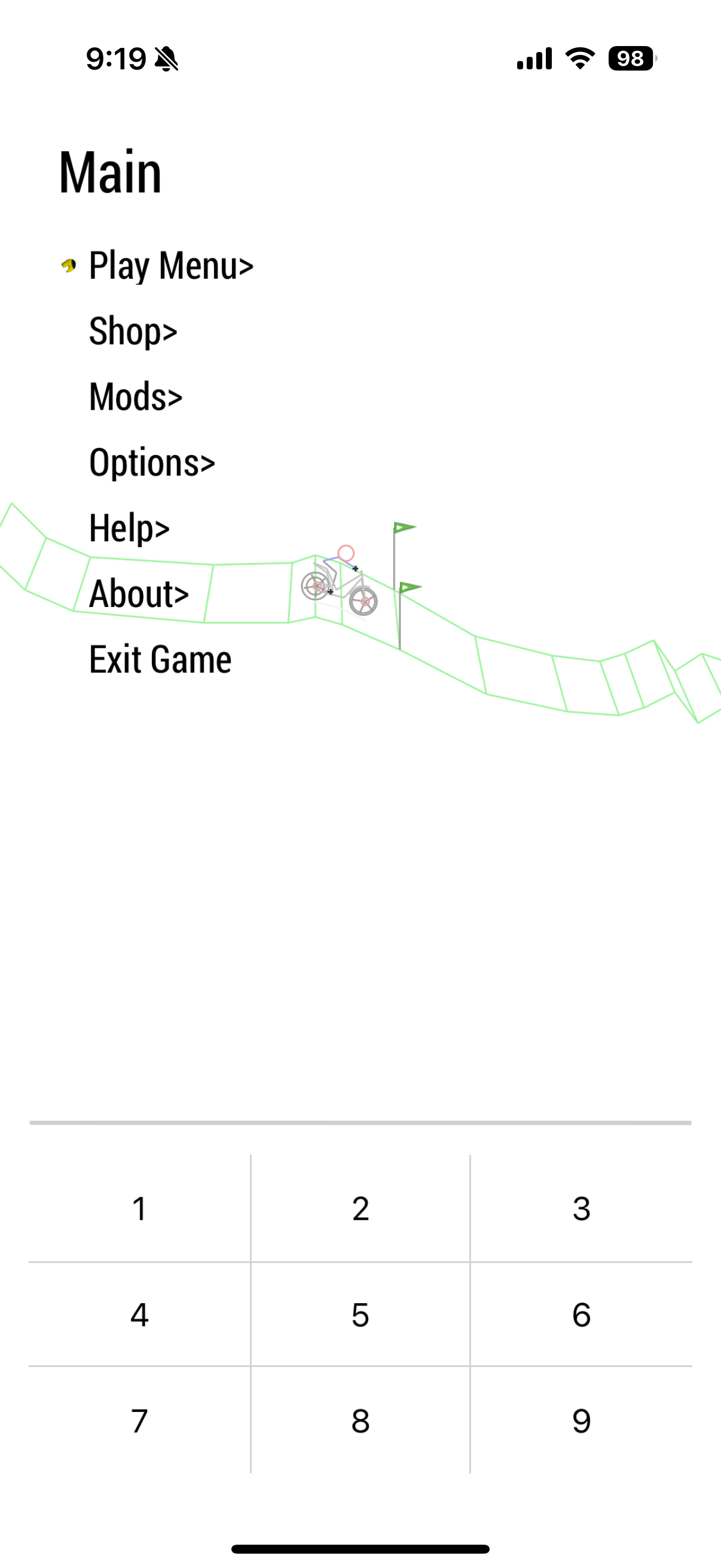Open the About menu

tap(139, 594)
